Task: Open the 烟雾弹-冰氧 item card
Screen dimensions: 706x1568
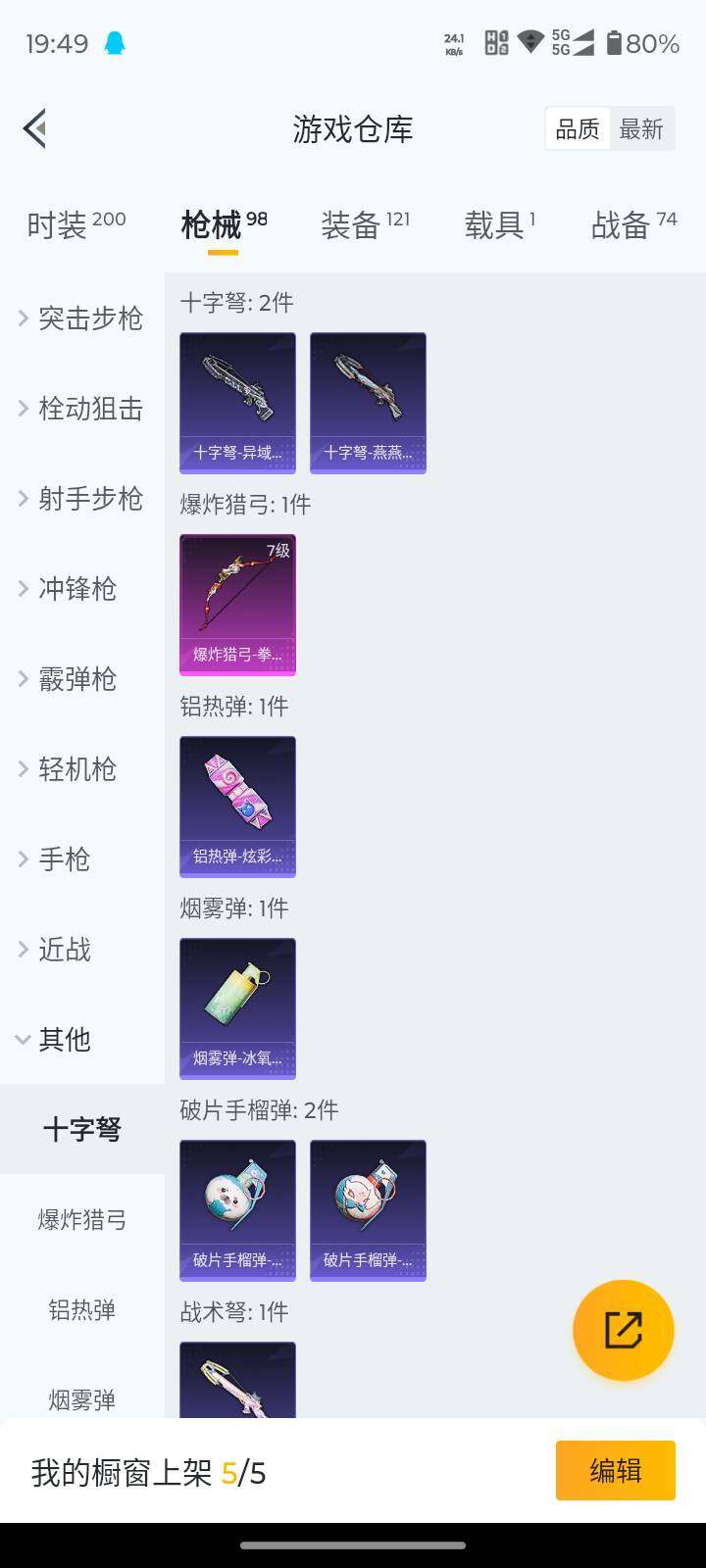Action: tap(237, 1008)
